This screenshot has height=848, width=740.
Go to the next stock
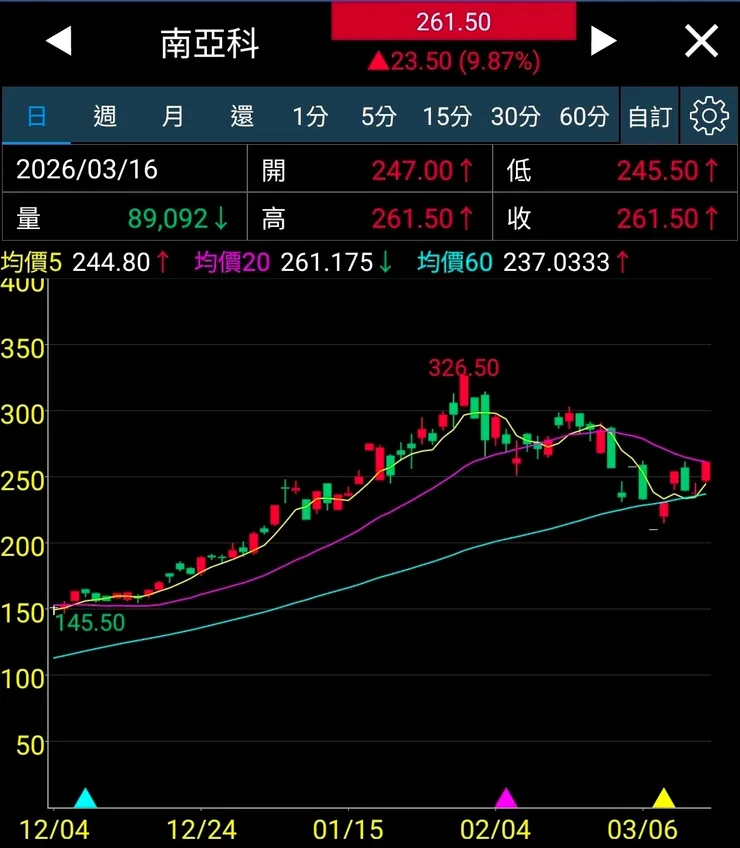pos(603,41)
